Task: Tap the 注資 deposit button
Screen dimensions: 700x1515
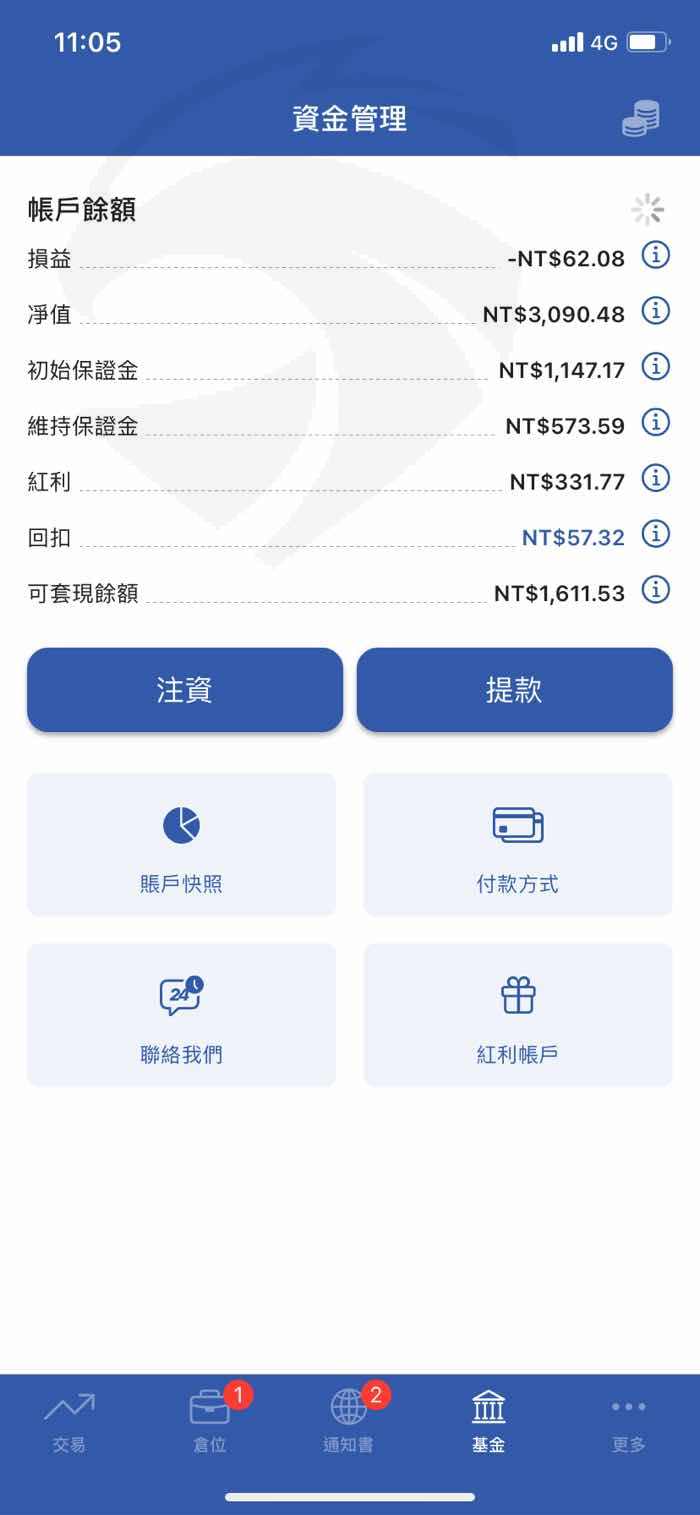Action: point(185,690)
